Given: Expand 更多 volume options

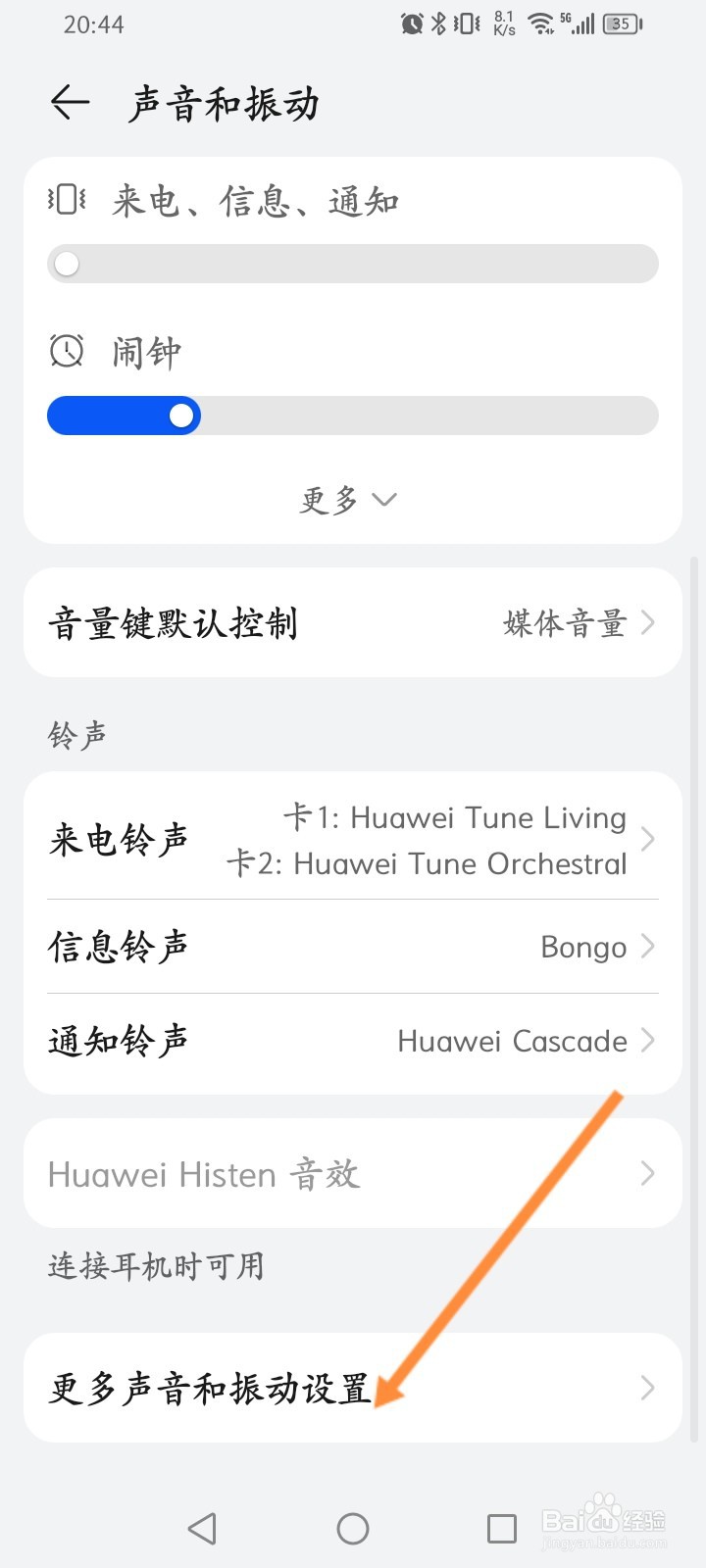Looking at the screenshot, I should 348,500.
